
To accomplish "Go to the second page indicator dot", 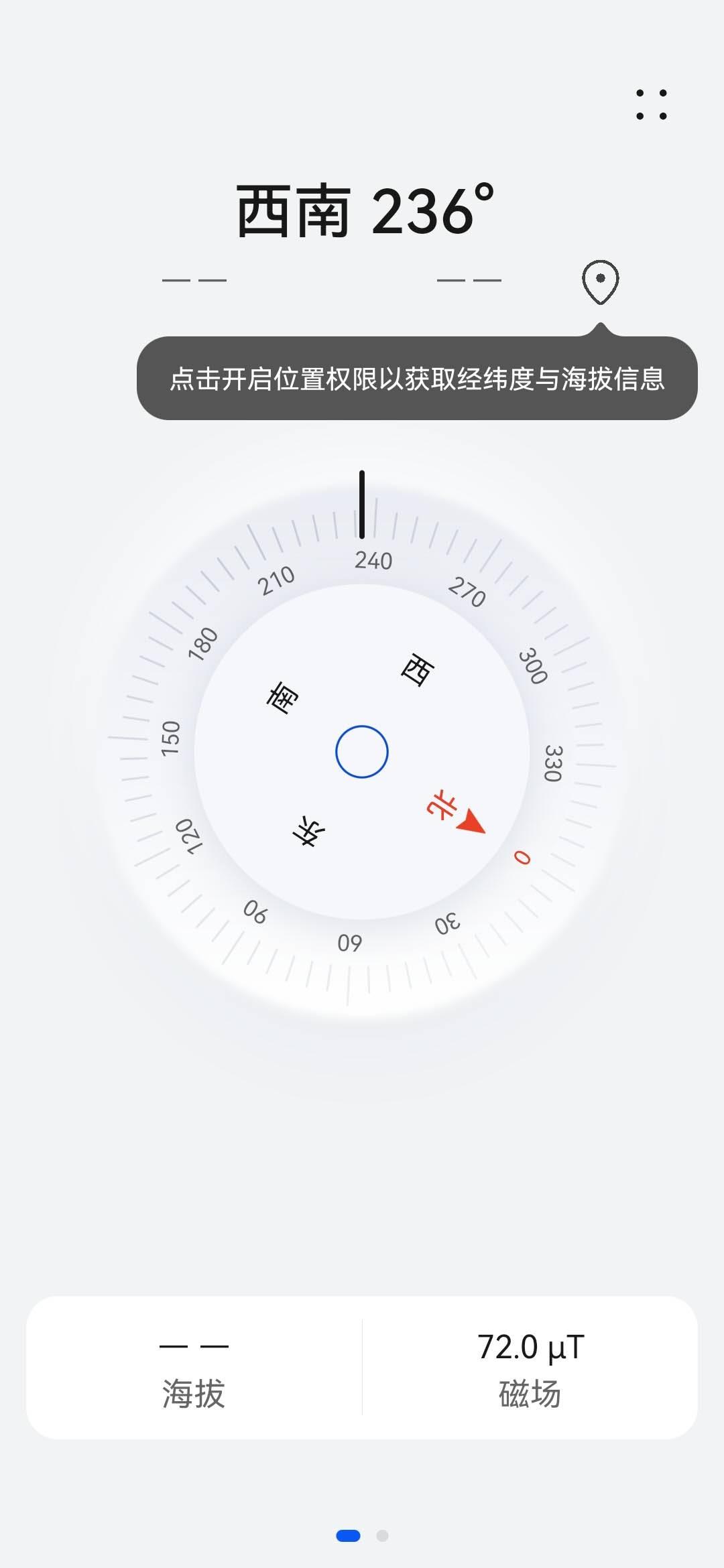I will (382, 1535).
